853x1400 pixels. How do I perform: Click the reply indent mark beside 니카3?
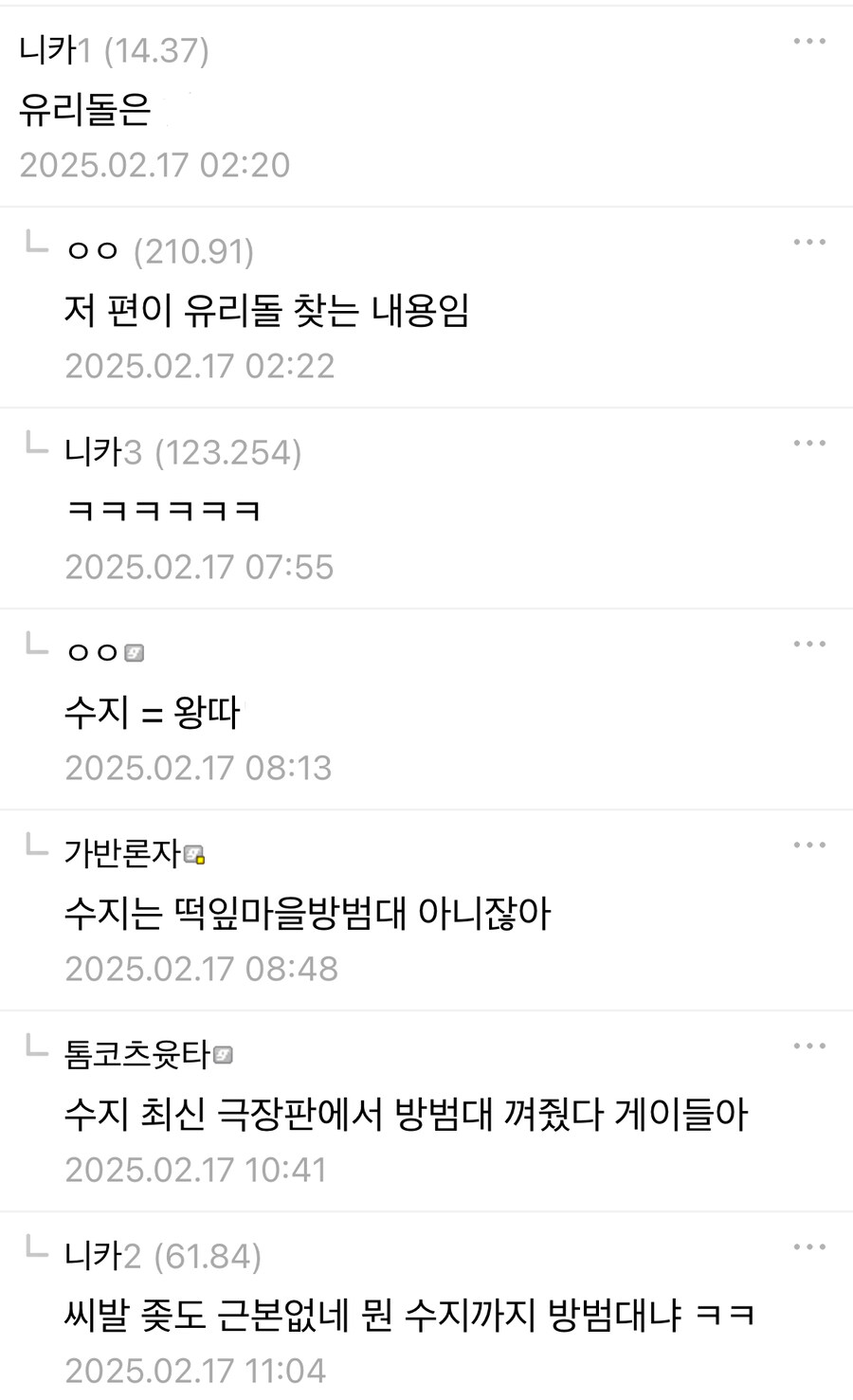[x=35, y=445]
